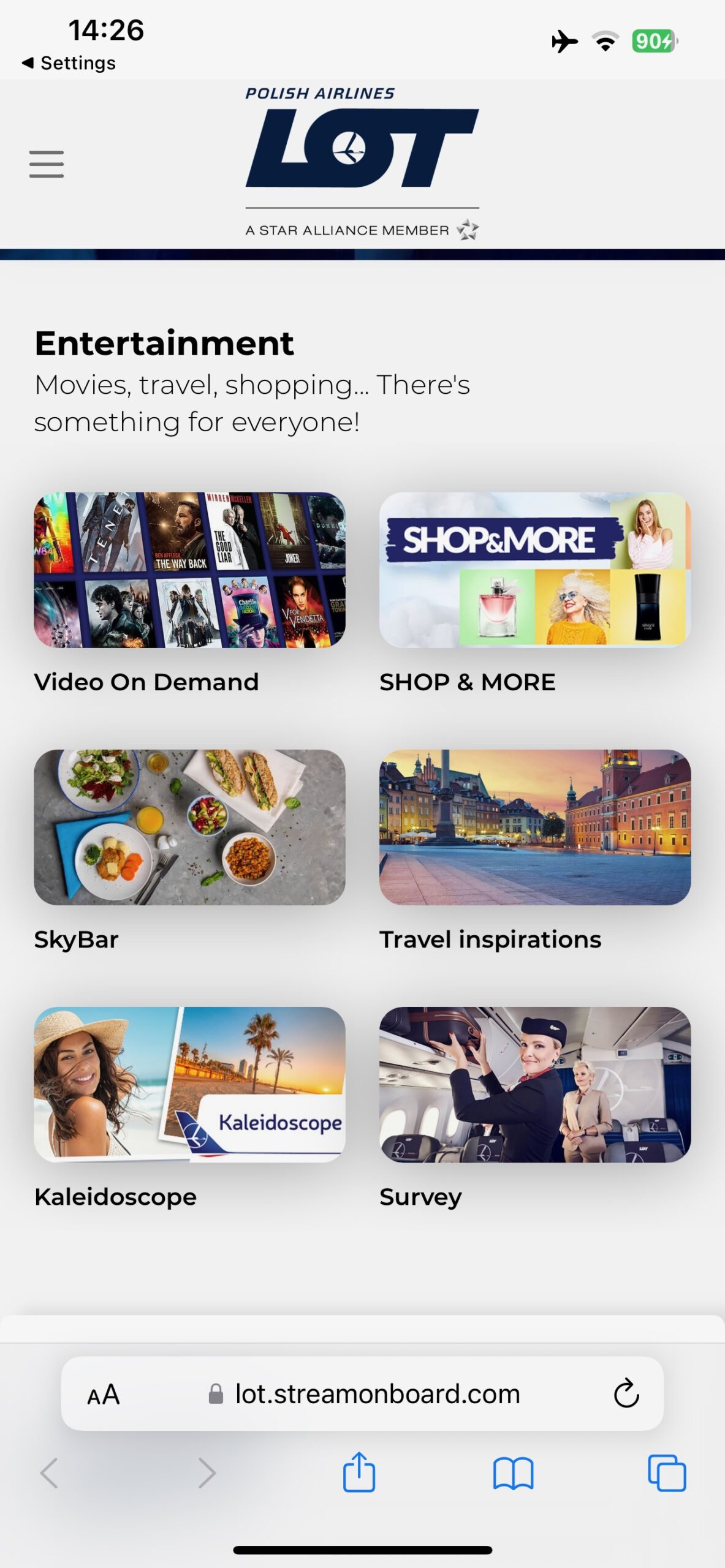Open the Kaleidoscope magazine tile
Viewport: 725px width, 1568px height.
tap(189, 1085)
